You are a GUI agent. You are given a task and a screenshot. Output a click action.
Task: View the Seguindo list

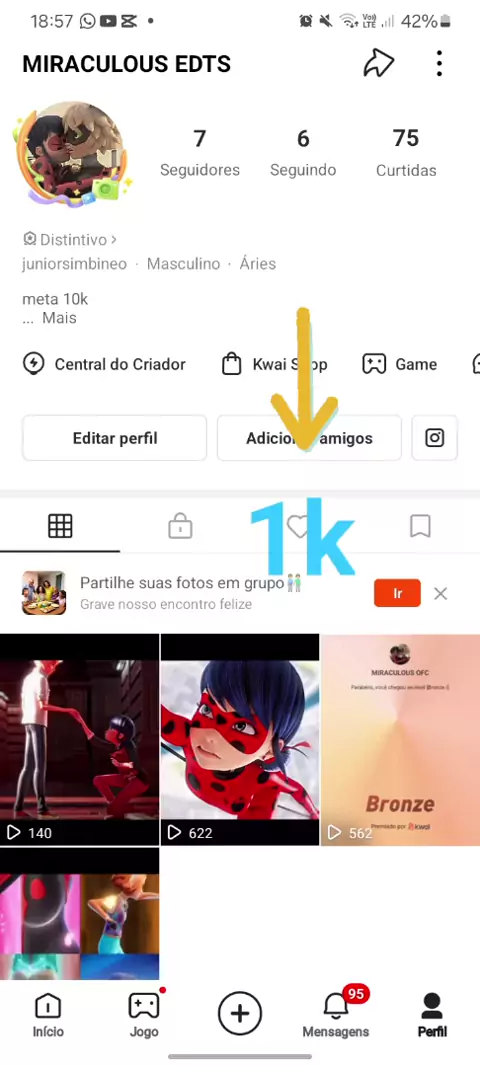tap(303, 153)
